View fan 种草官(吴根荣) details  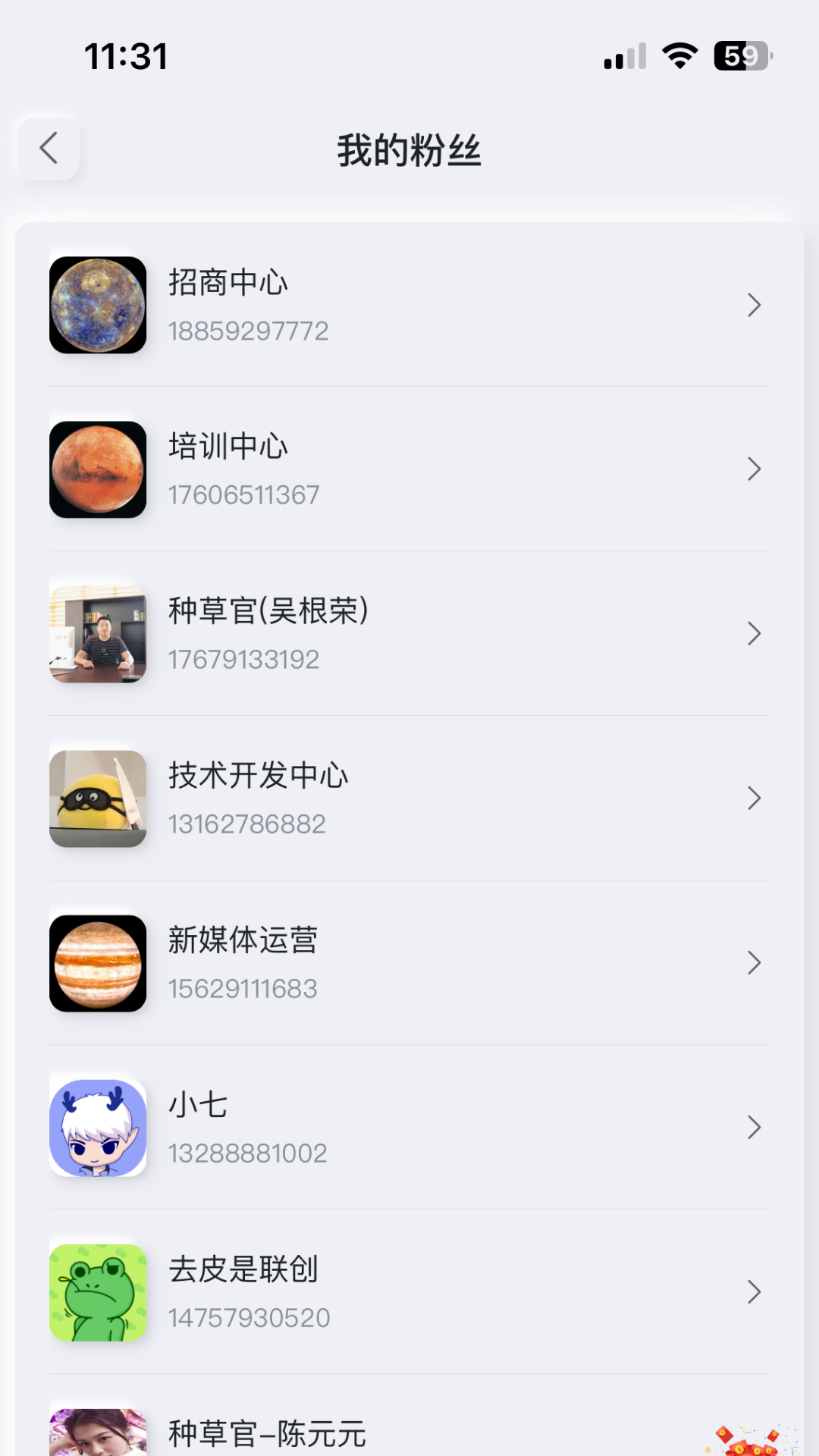coord(409,634)
